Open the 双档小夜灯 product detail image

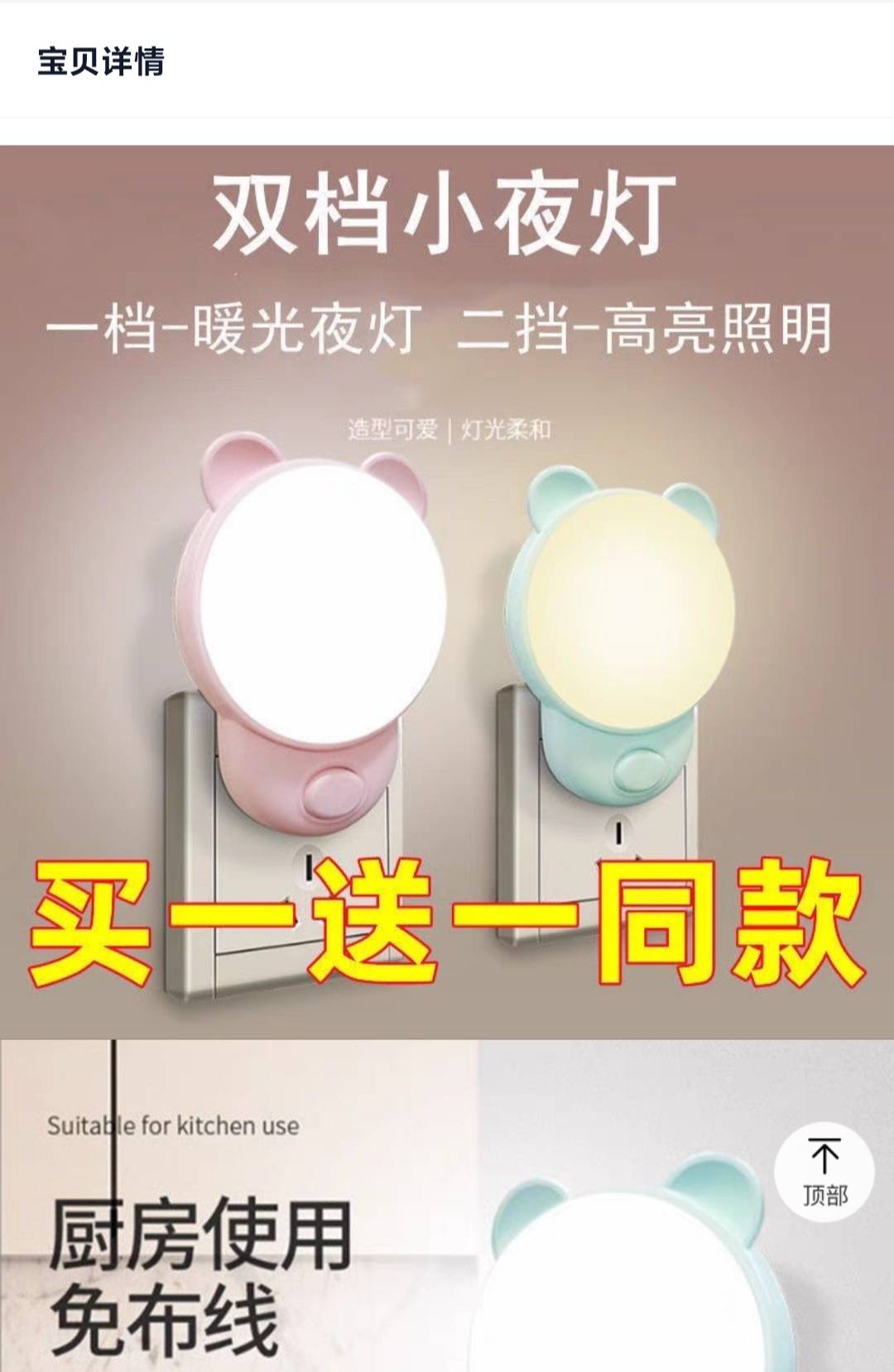point(447,591)
